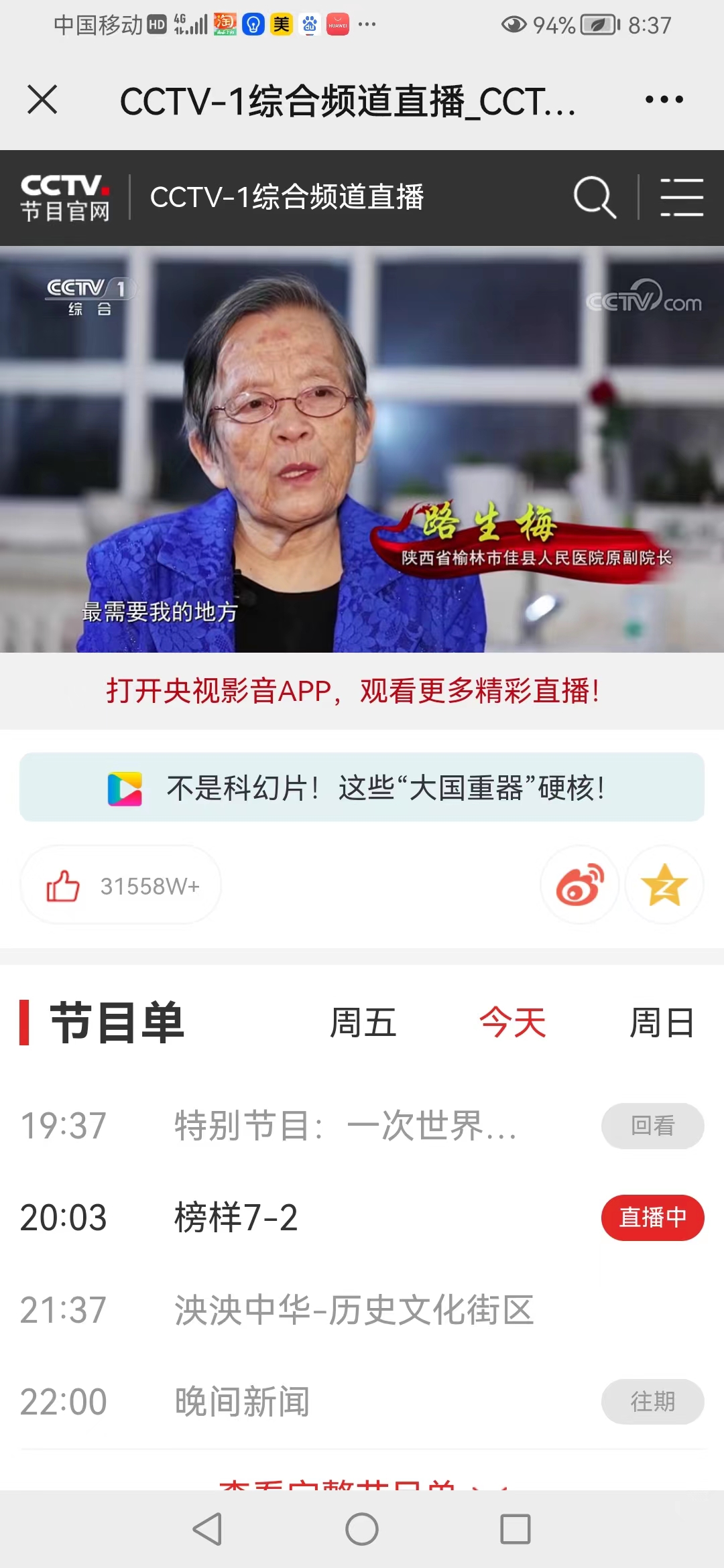Replay the 19:37 特别节目 with 回看

[x=652, y=1126]
